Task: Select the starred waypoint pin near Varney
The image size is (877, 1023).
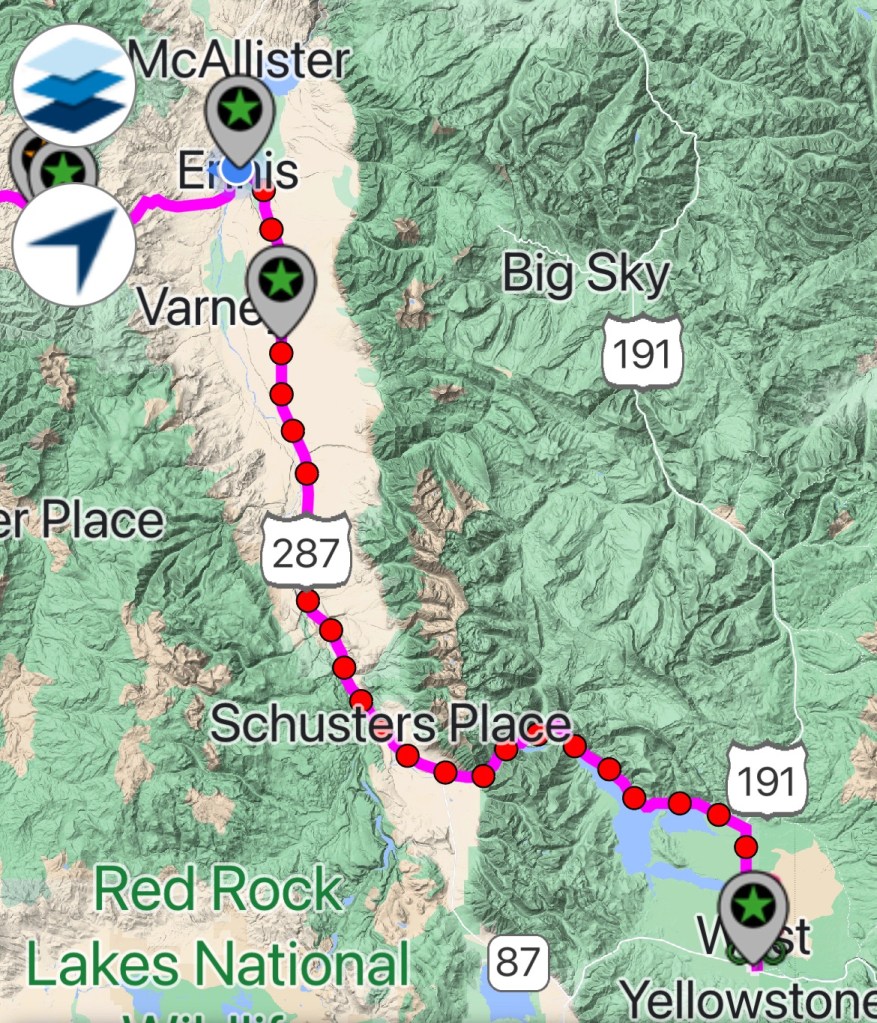Action: [x=281, y=280]
